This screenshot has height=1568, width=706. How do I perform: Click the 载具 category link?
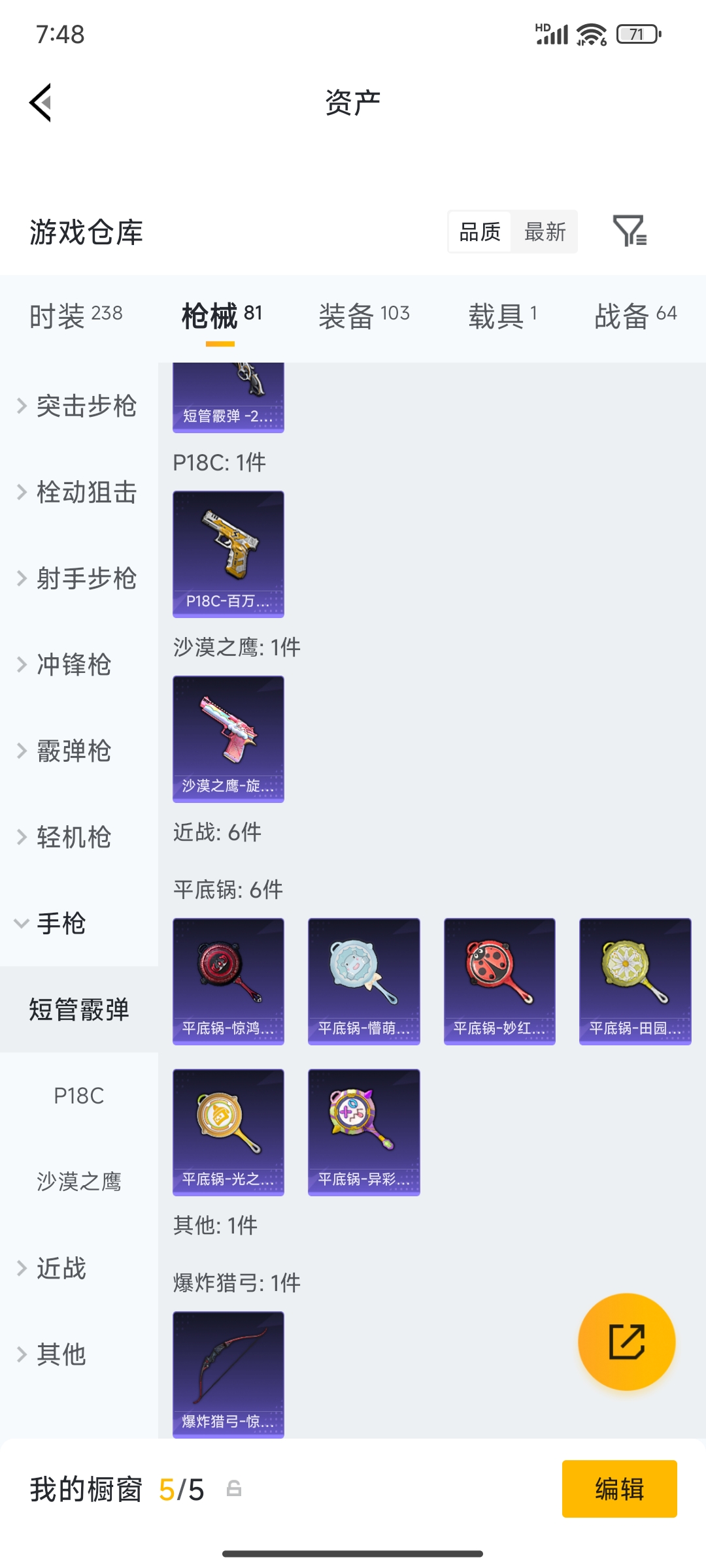click(x=501, y=314)
